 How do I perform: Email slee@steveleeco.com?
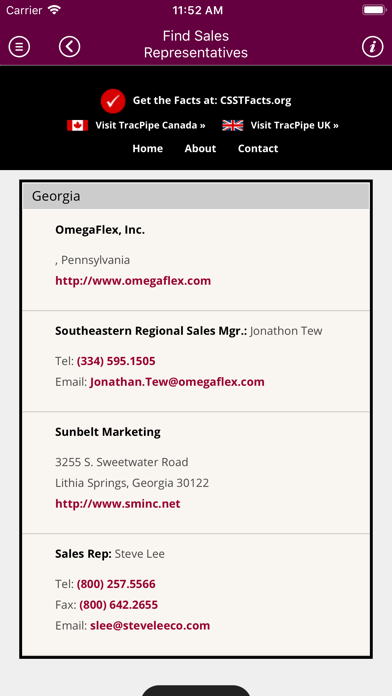tap(150, 626)
